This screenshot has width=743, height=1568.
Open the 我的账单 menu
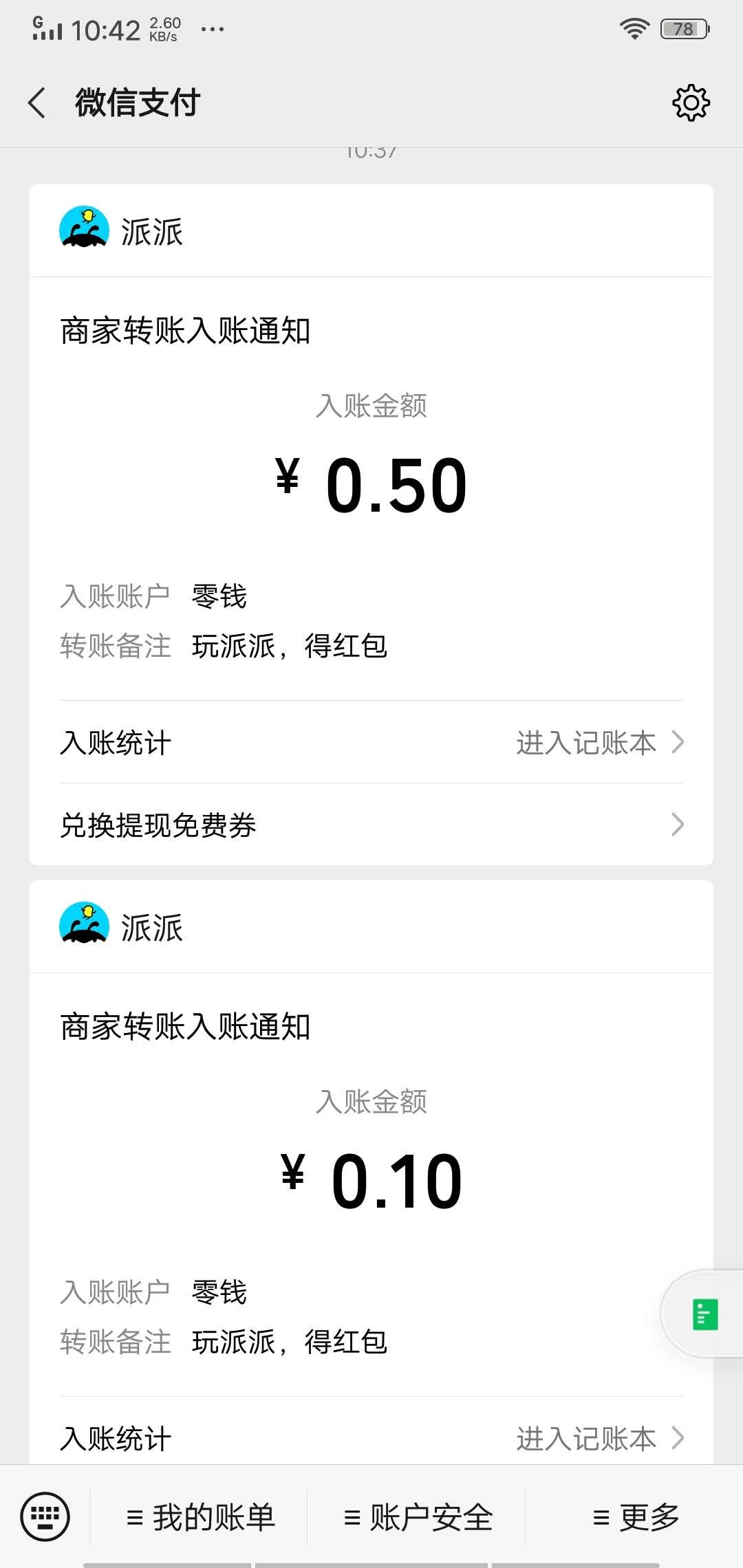click(202, 1515)
